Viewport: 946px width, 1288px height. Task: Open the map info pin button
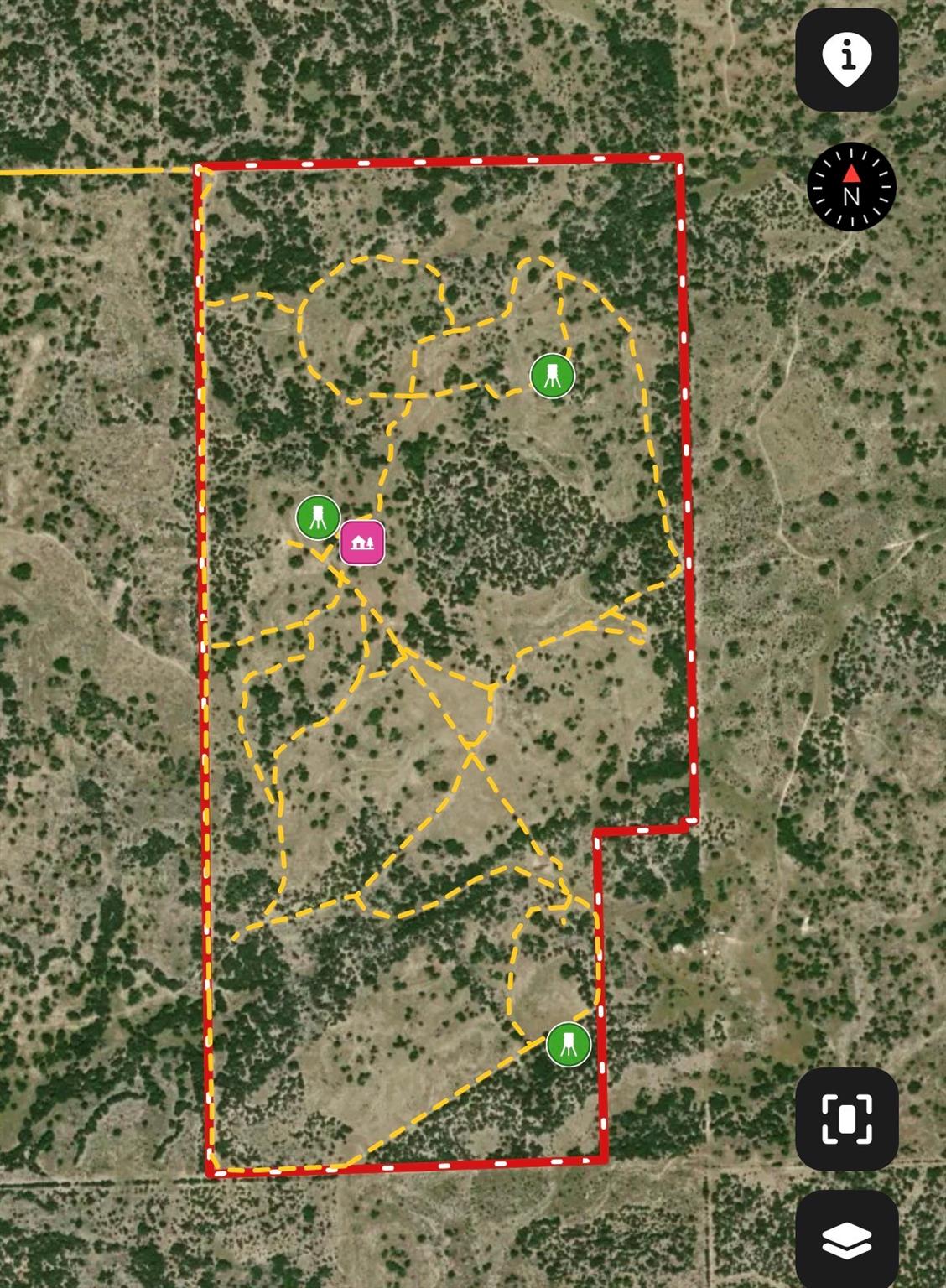click(x=847, y=60)
